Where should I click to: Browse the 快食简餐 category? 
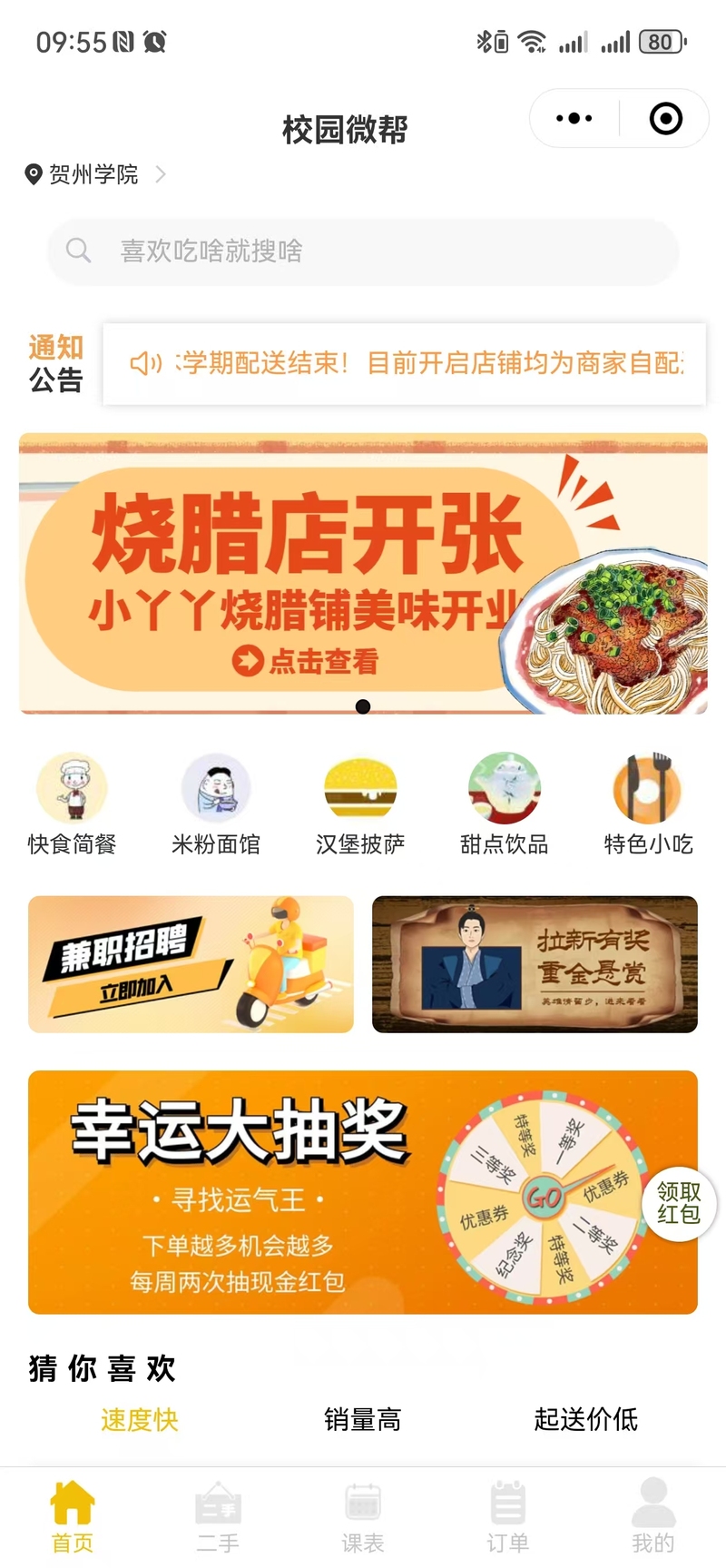point(72,804)
